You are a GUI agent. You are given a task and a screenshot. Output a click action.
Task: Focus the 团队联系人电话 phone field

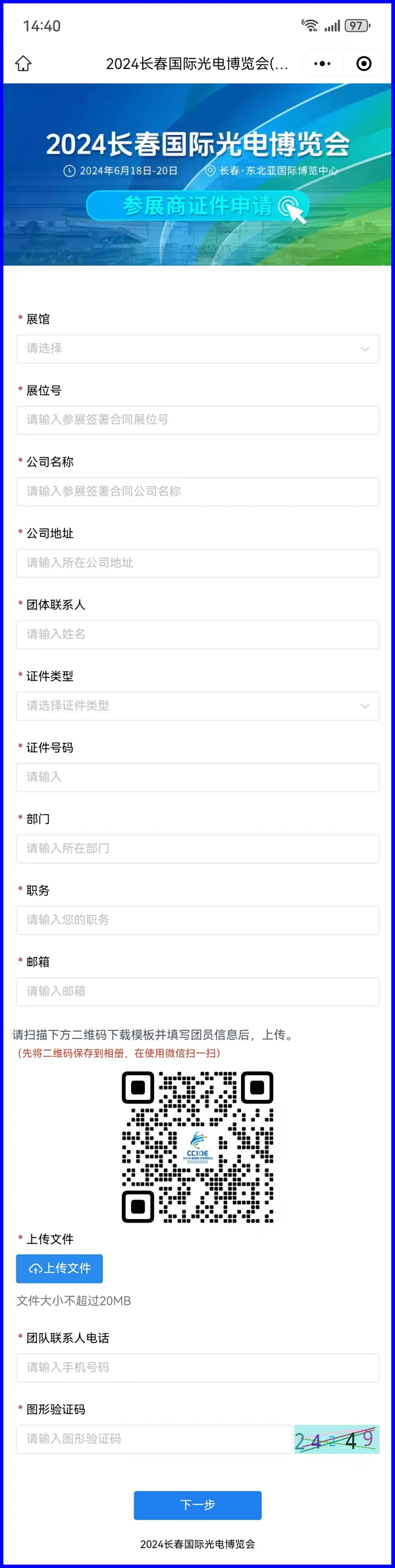click(197, 1367)
